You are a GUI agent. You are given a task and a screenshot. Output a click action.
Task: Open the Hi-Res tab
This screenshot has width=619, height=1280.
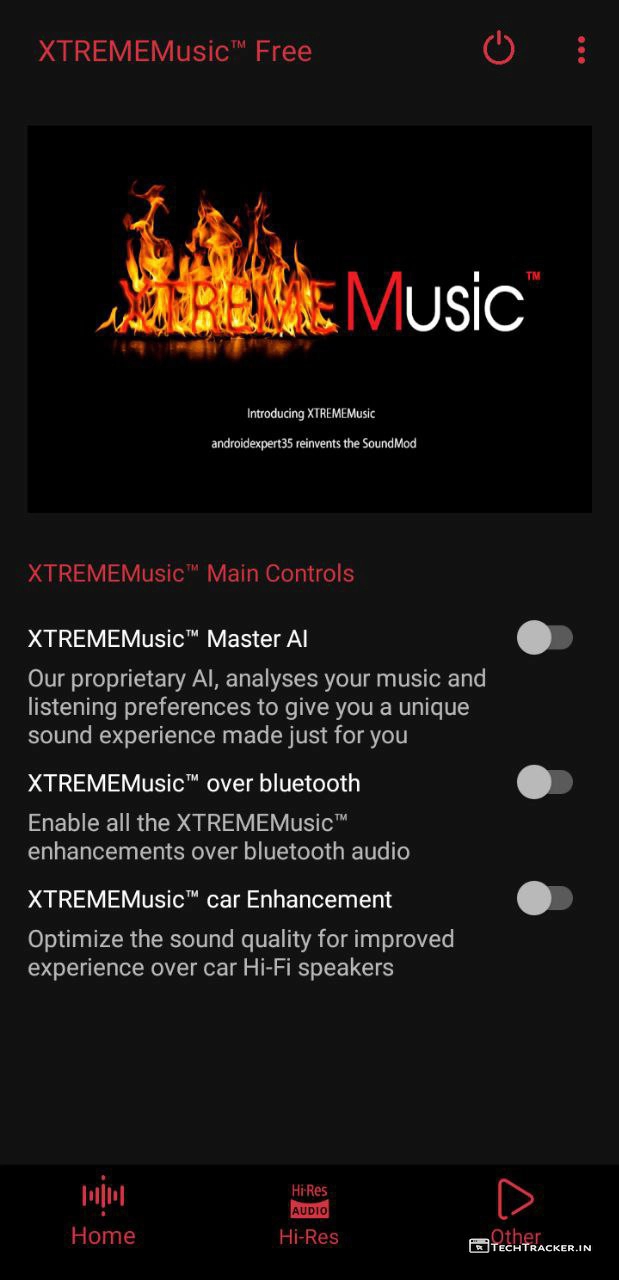click(309, 1212)
